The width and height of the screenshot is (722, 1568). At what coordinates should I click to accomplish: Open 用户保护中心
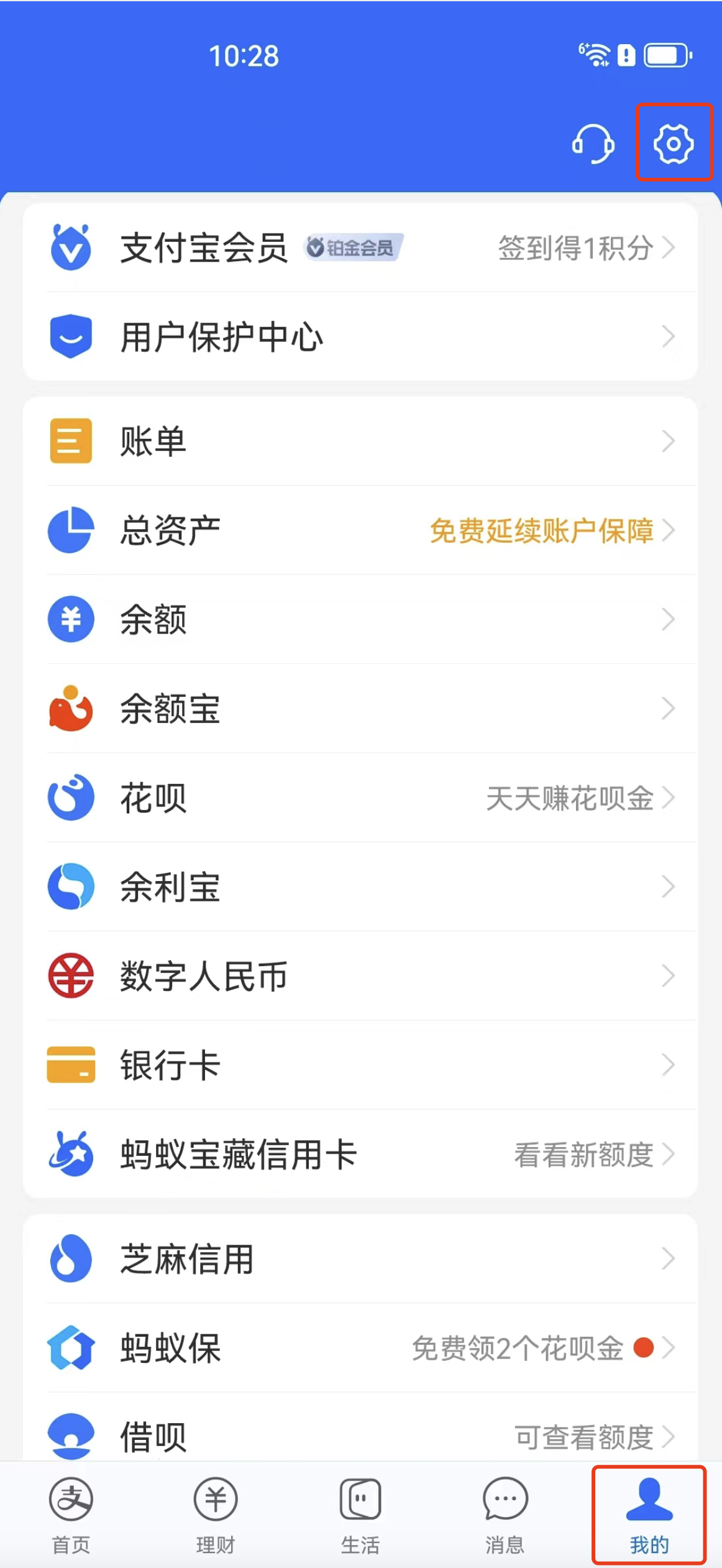(360, 337)
